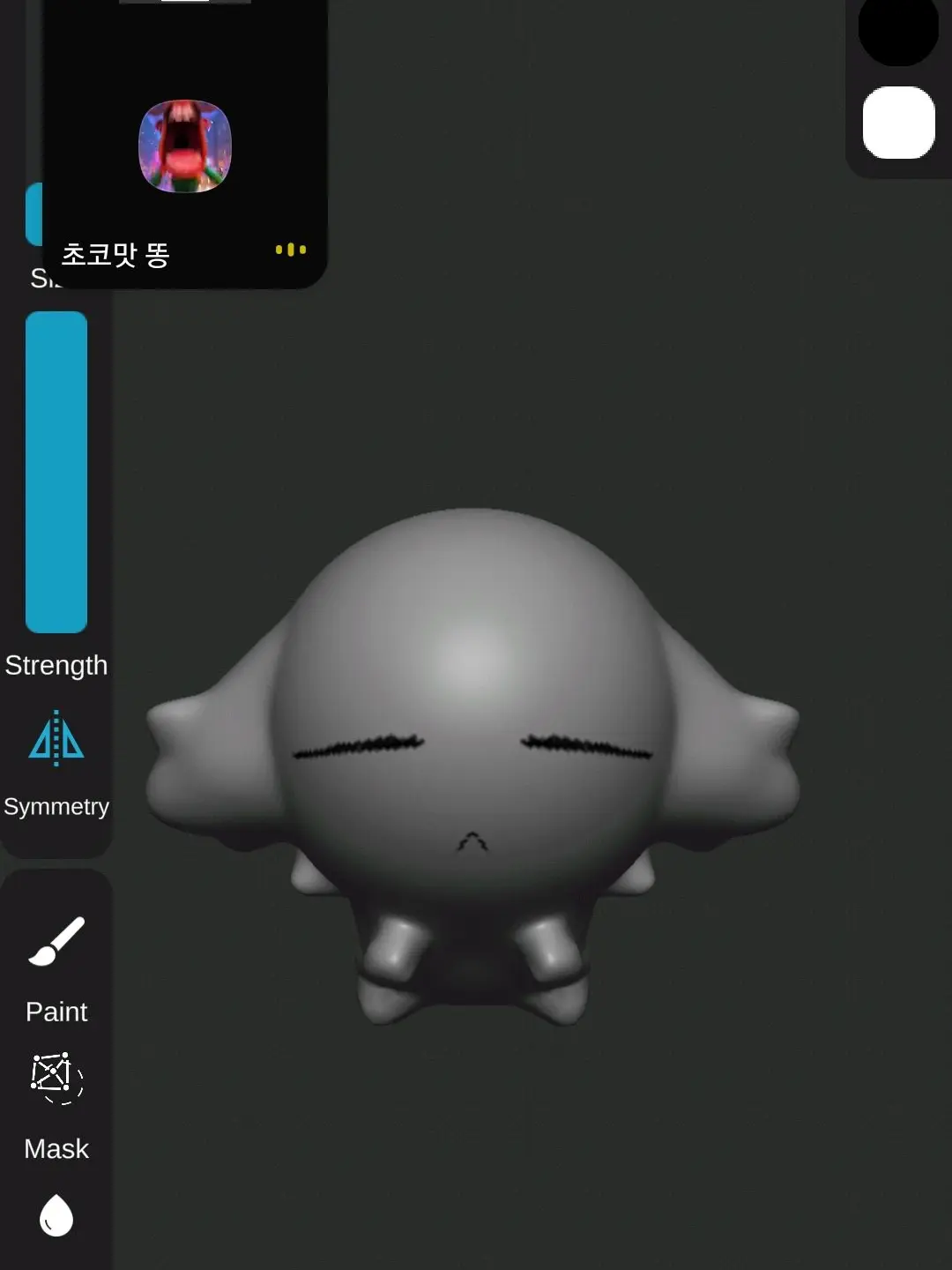Toggle the Symmetry option
The height and width of the screenshot is (1270, 952).
pos(56,739)
